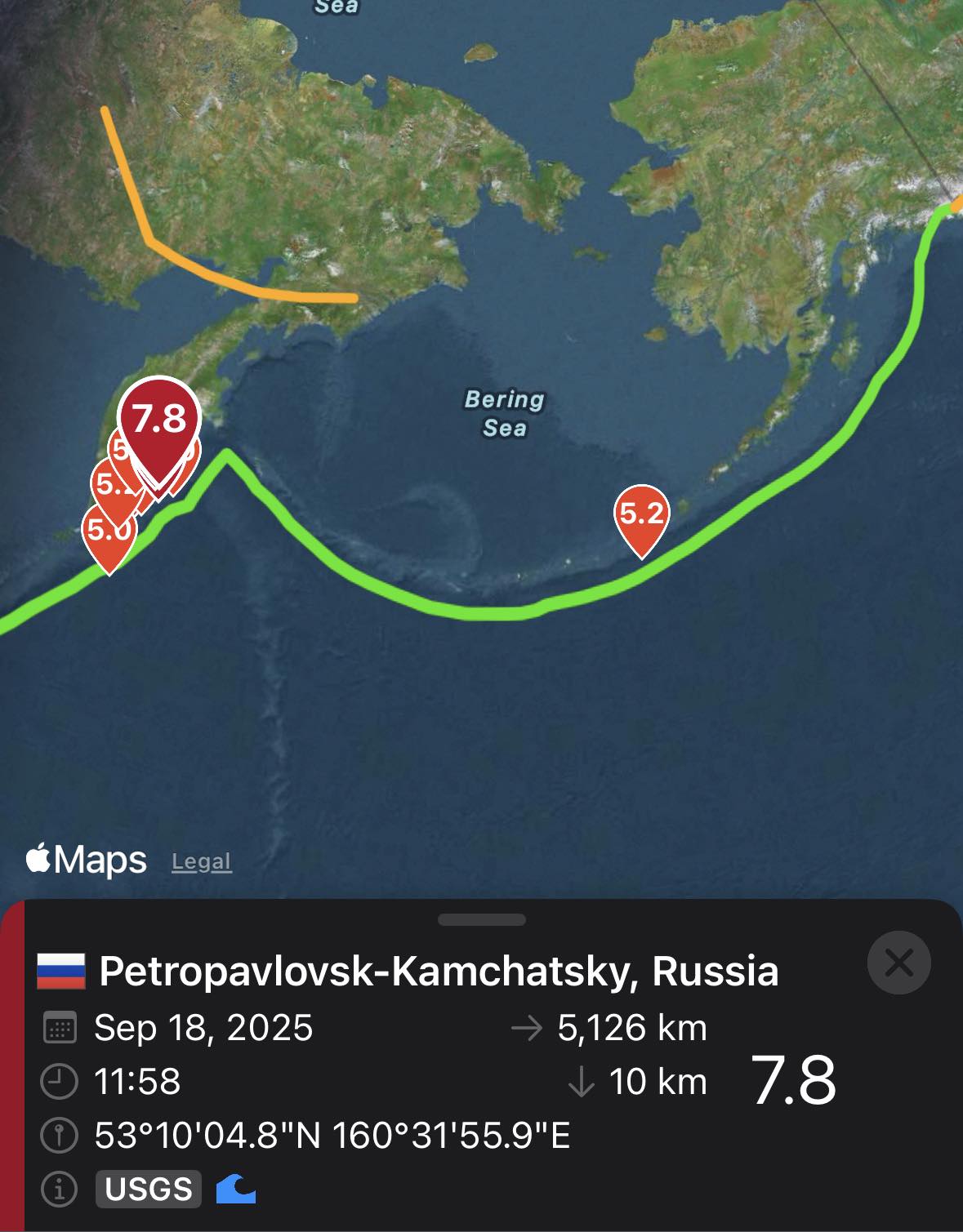Select the 5.2 magnitude earthquake pin
963x1232 pixels.
[x=641, y=514]
